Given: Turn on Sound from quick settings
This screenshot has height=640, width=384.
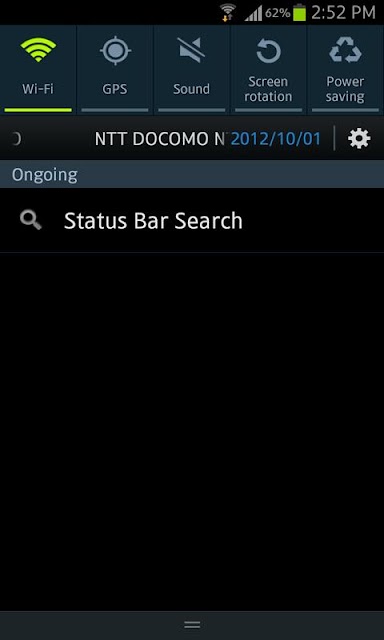Looking at the screenshot, I should pyautogui.click(x=191, y=70).
